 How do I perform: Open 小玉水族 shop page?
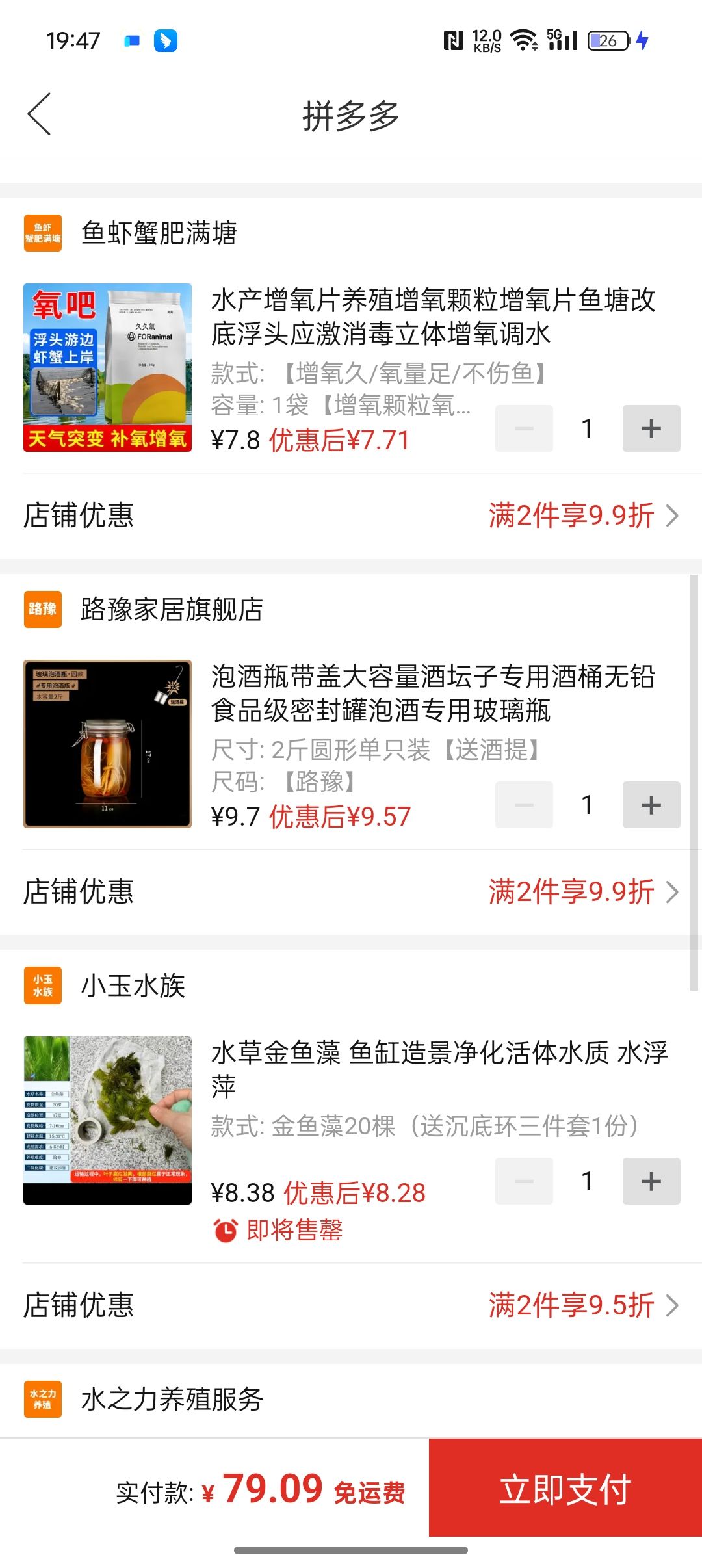133,986
